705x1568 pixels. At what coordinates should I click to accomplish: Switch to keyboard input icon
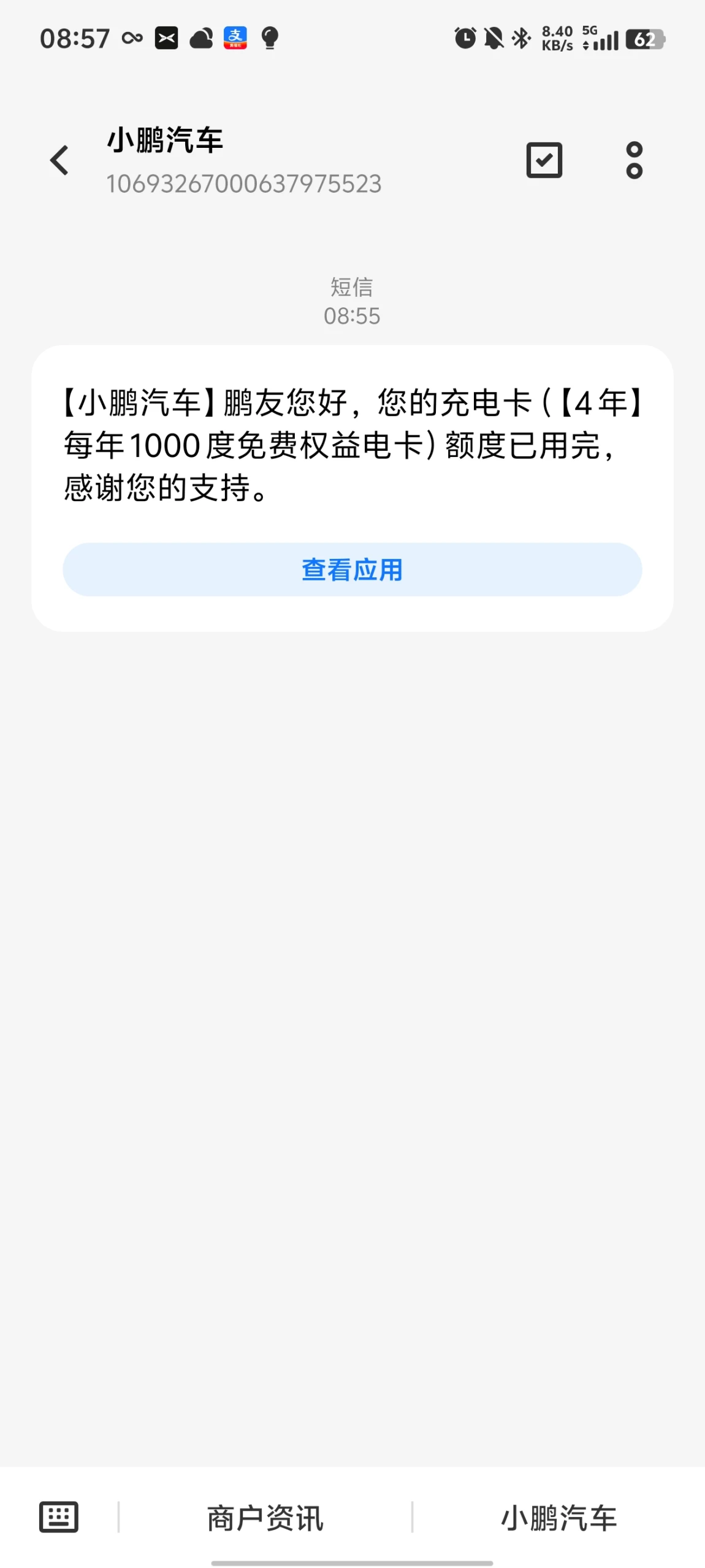point(59,1516)
